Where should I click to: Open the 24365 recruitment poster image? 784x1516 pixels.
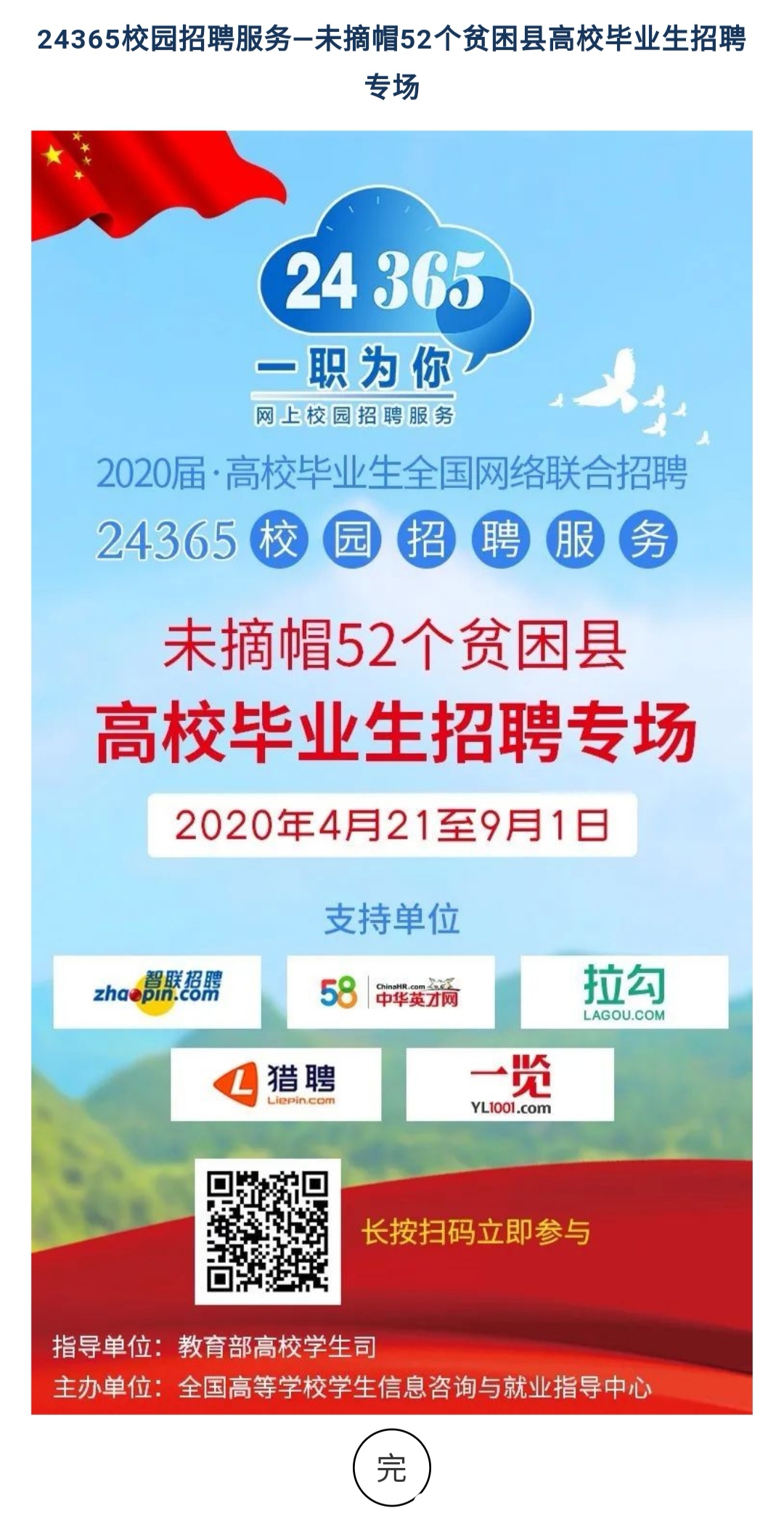point(392,770)
